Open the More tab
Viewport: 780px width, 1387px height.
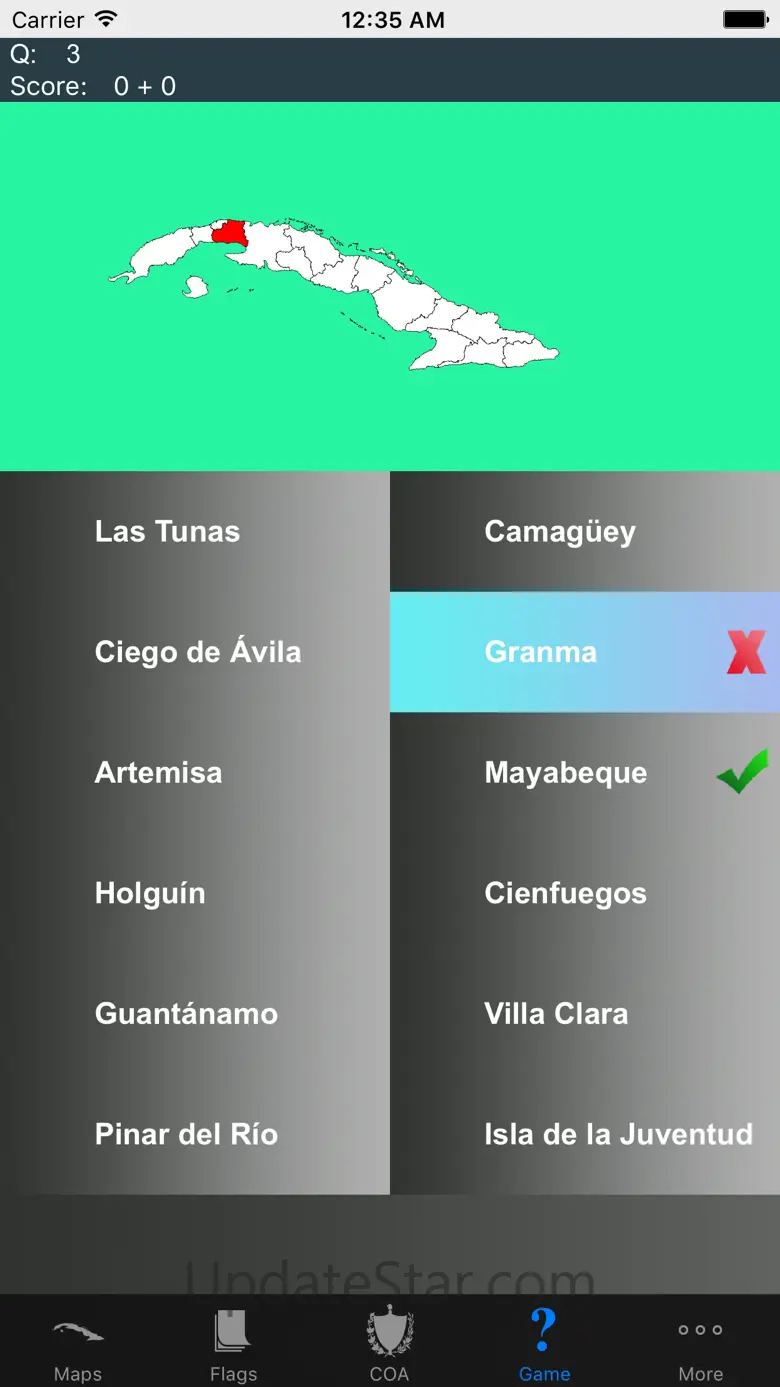click(x=701, y=1342)
